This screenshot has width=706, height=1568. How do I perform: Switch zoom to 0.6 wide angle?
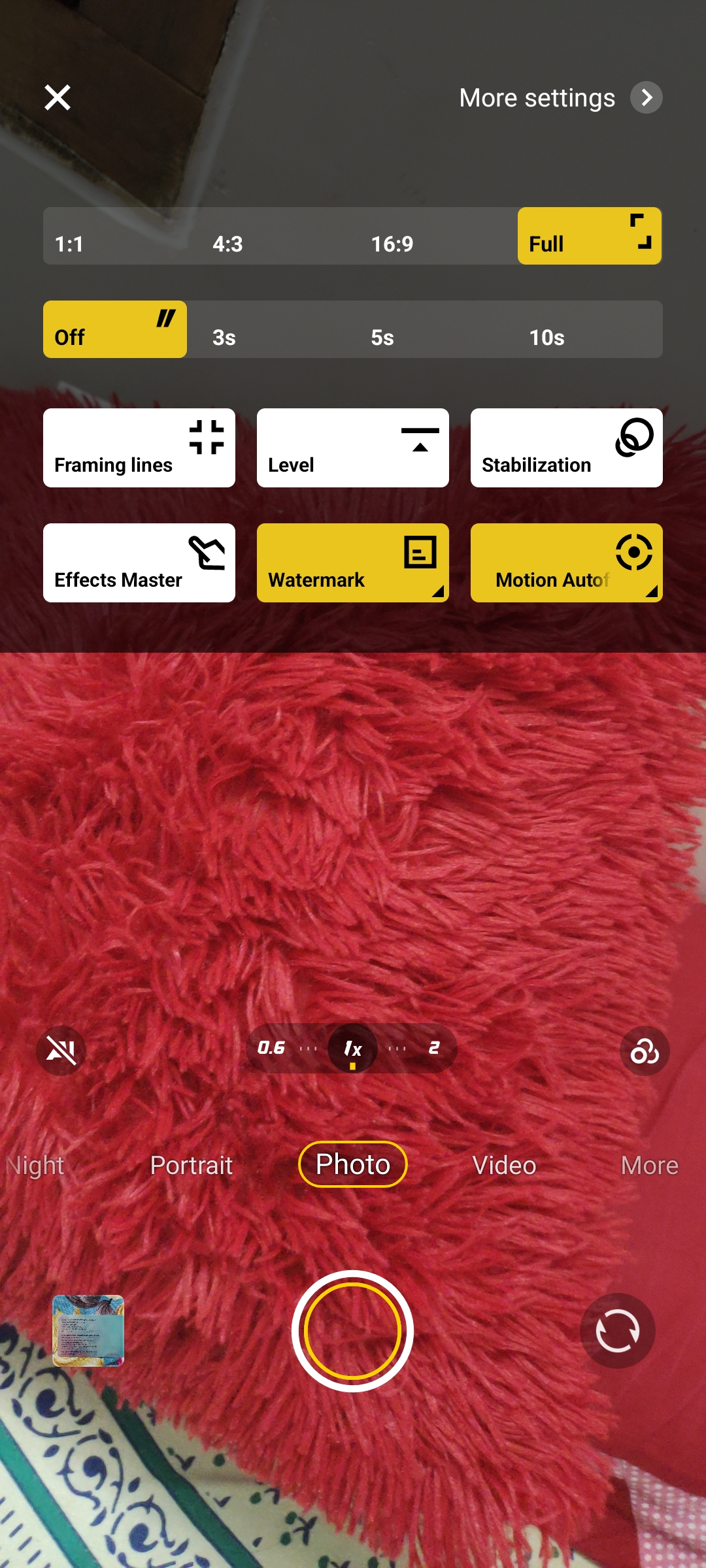tap(271, 1048)
